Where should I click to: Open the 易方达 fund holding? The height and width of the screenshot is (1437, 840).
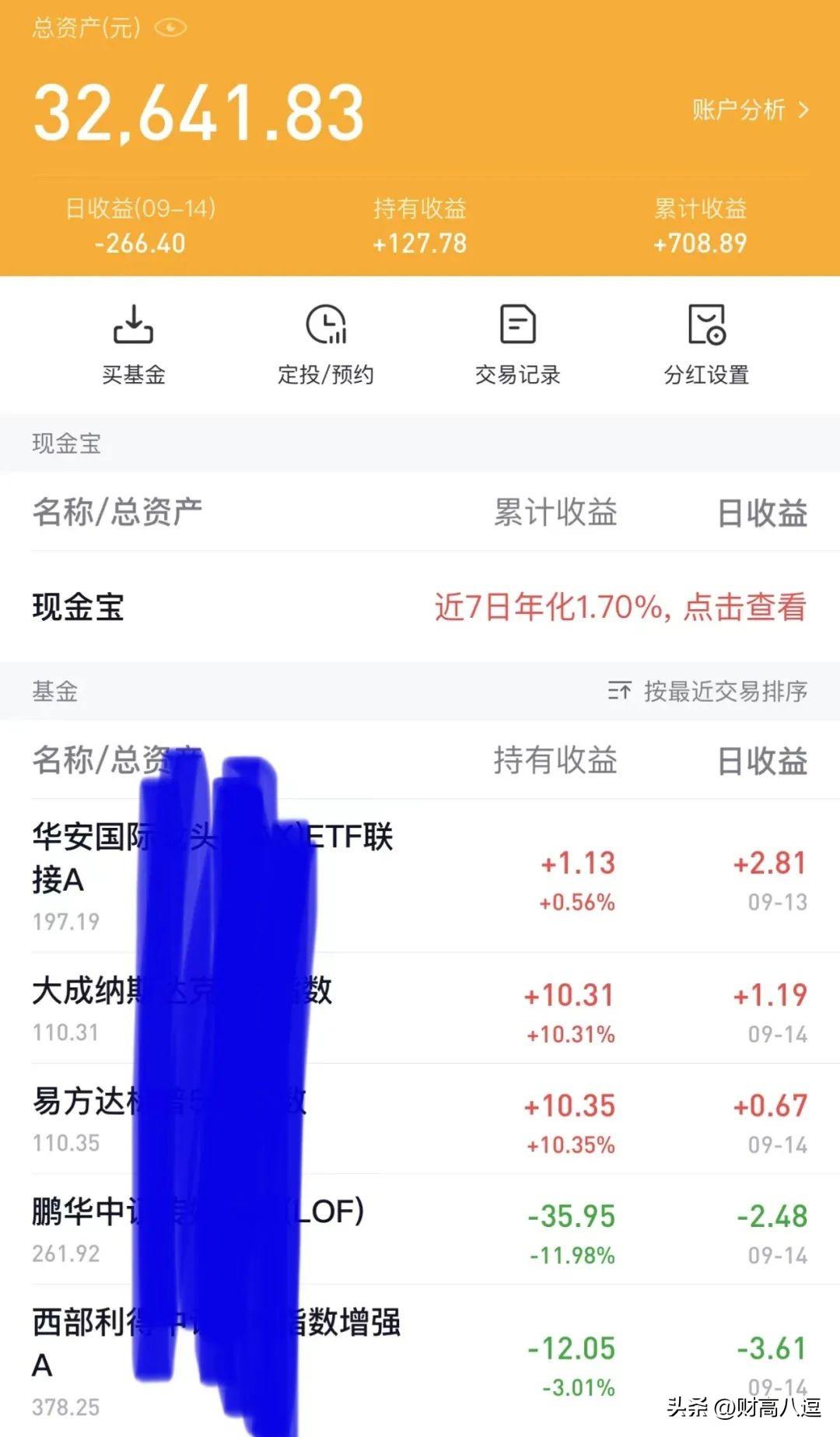(x=420, y=1120)
